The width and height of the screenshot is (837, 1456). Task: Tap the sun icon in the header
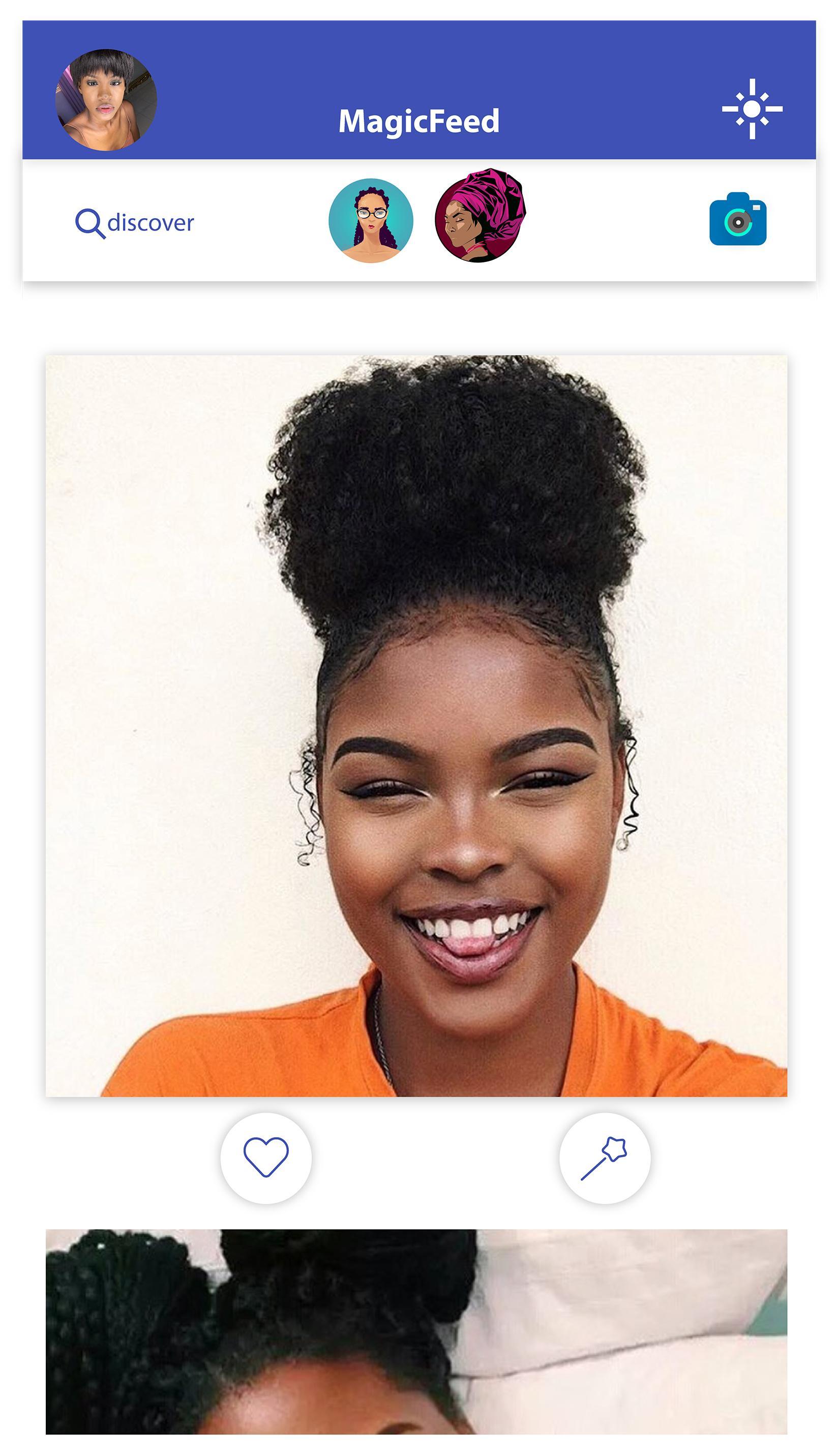click(x=752, y=109)
